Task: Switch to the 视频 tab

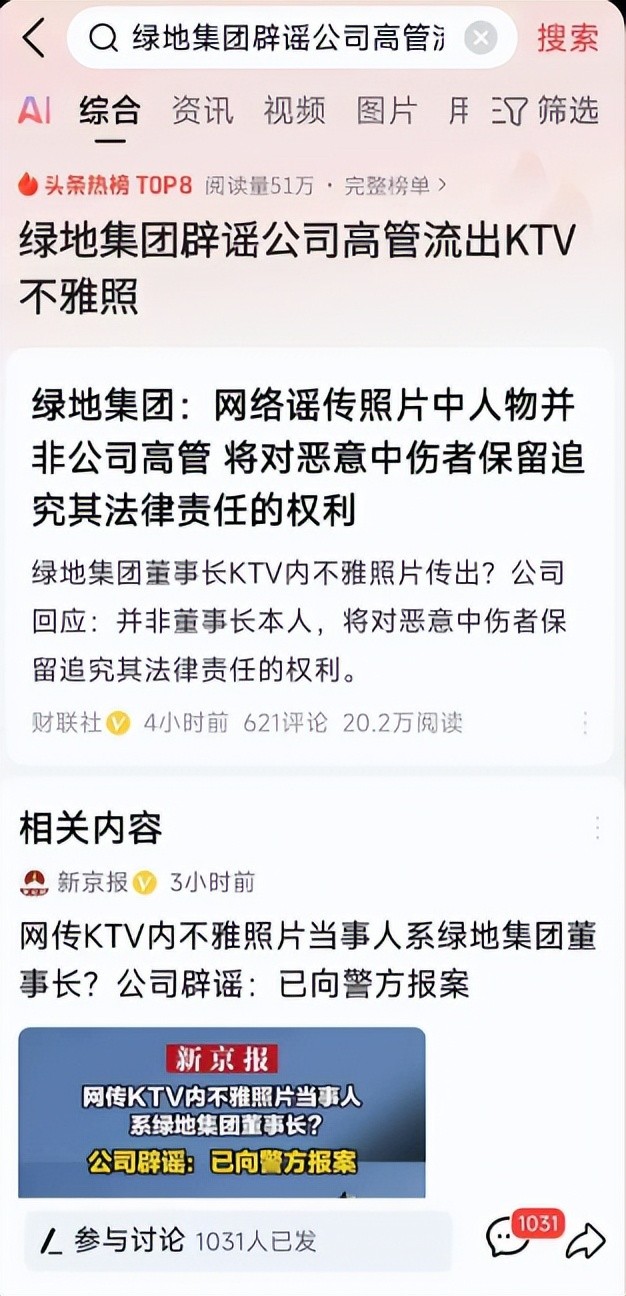Action: pos(294,110)
